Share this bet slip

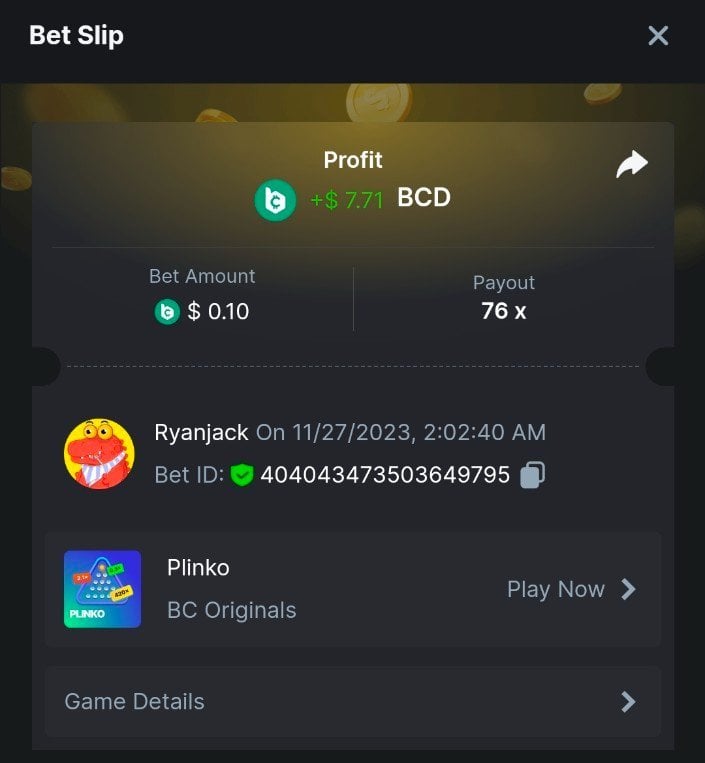click(x=632, y=165)
